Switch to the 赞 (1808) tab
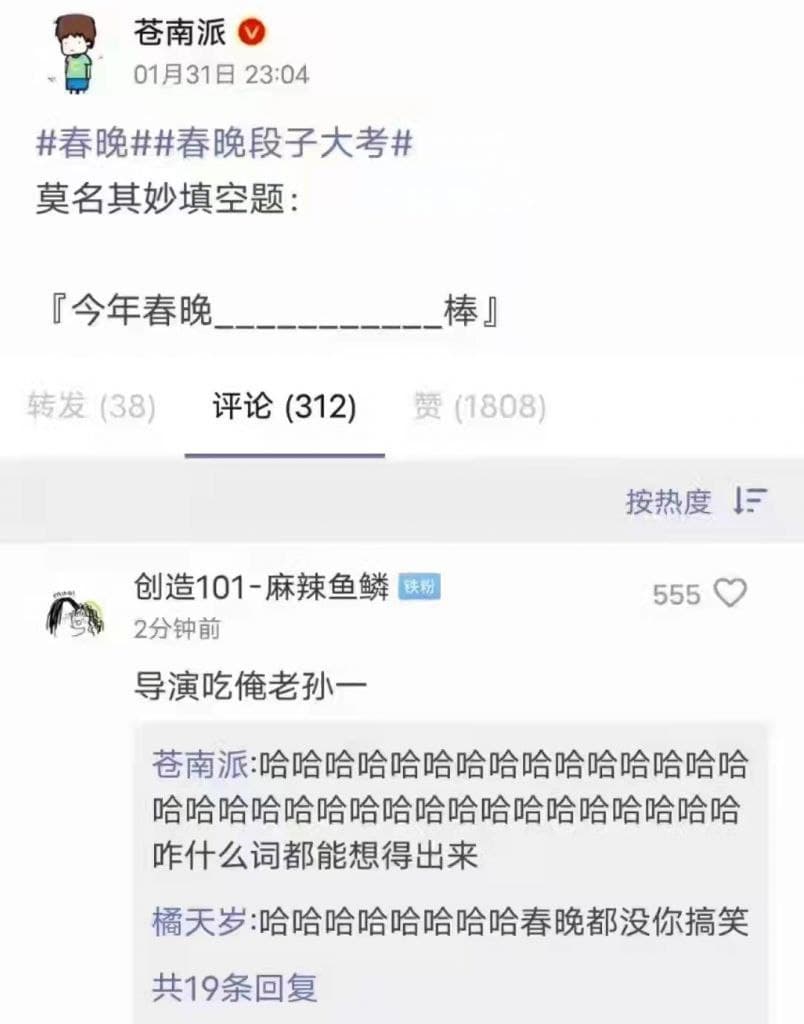Image resolution: width=804 pixels, height=1024 pixels. (x=479, y=407)
